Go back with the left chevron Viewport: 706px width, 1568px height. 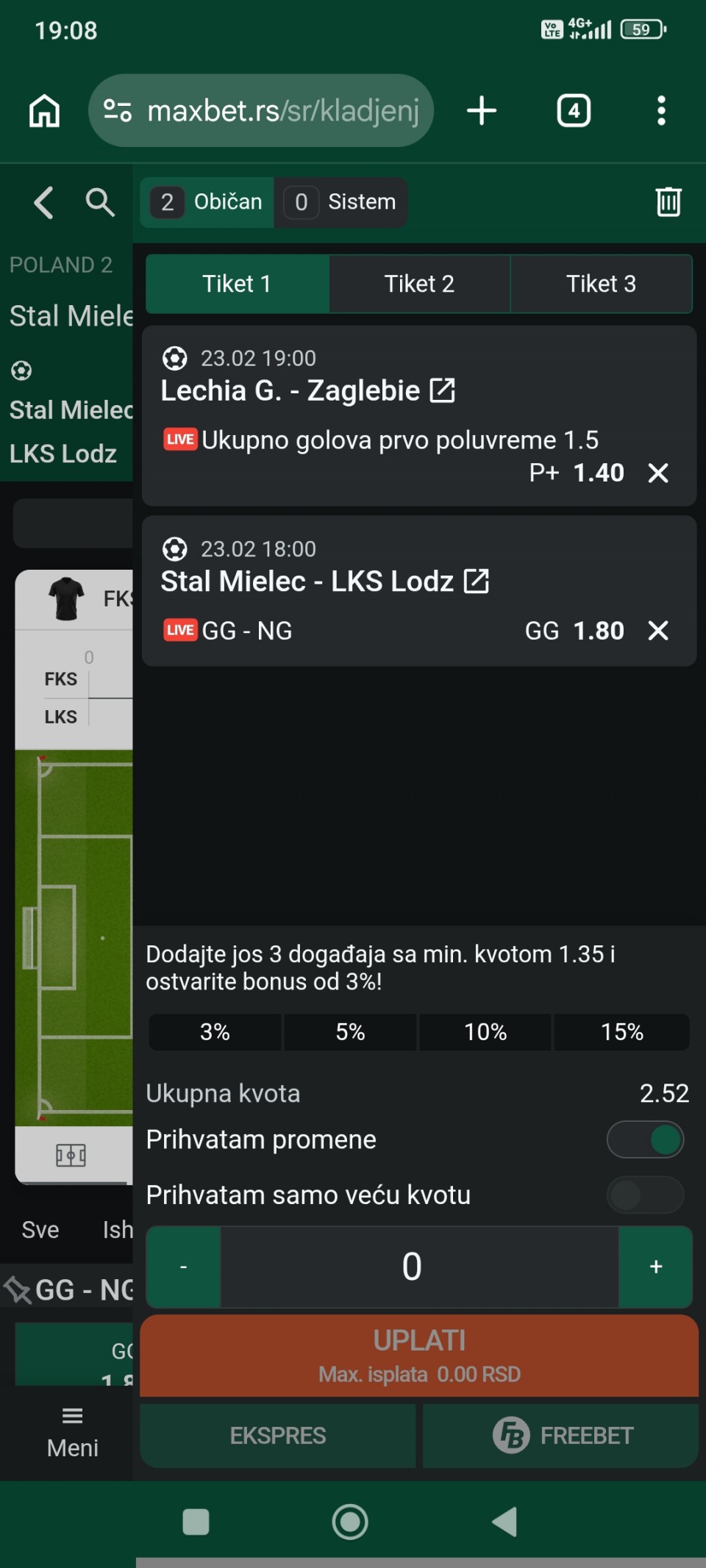[x=44, y=202]
